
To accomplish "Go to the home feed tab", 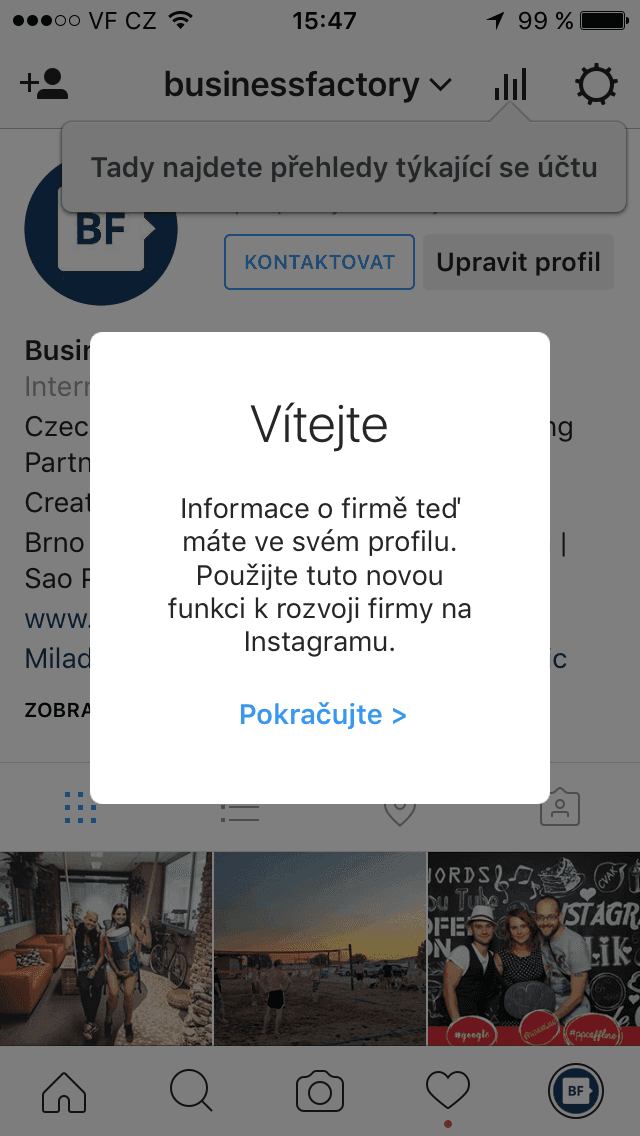I will [64, 1092].
